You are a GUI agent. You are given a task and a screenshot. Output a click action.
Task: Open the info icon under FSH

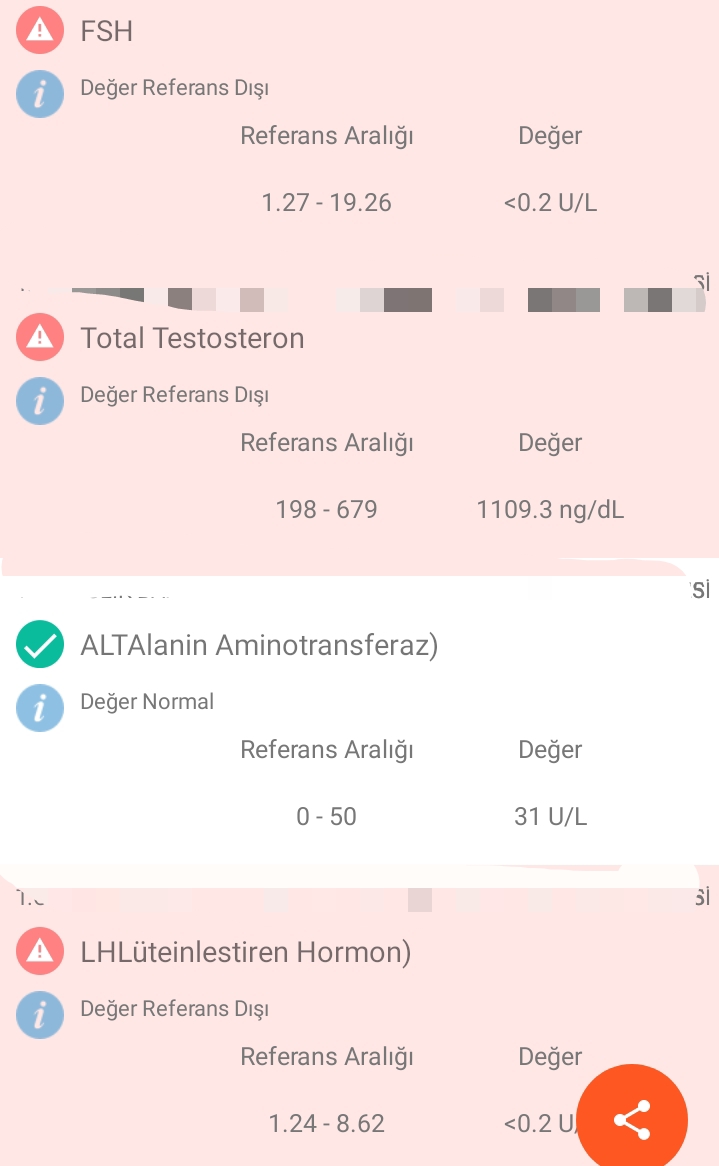[39, 94]
